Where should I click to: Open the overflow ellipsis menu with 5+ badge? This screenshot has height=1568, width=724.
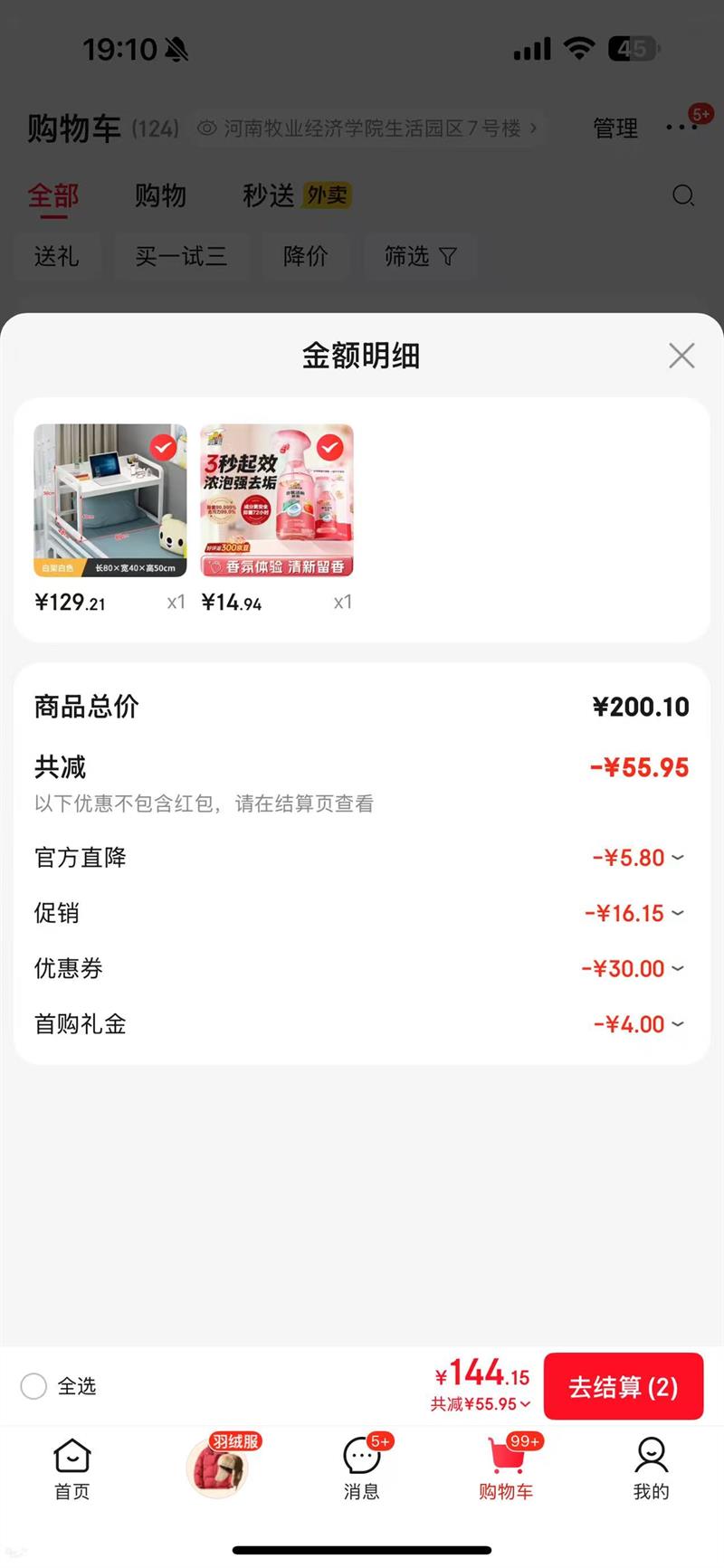click(681, 128)
